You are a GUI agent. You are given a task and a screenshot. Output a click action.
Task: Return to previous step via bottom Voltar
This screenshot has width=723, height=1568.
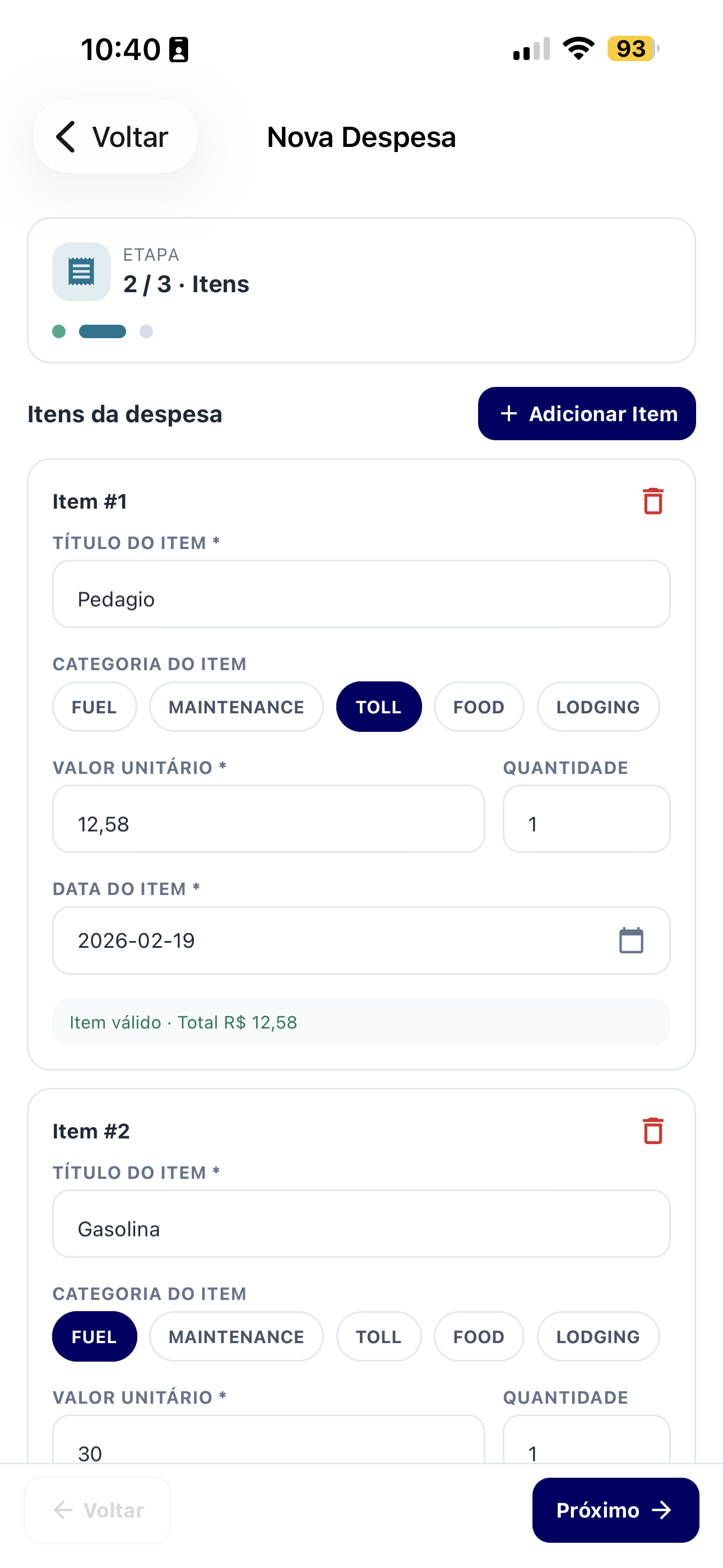pyautogui.click(x=98, y=1510)
